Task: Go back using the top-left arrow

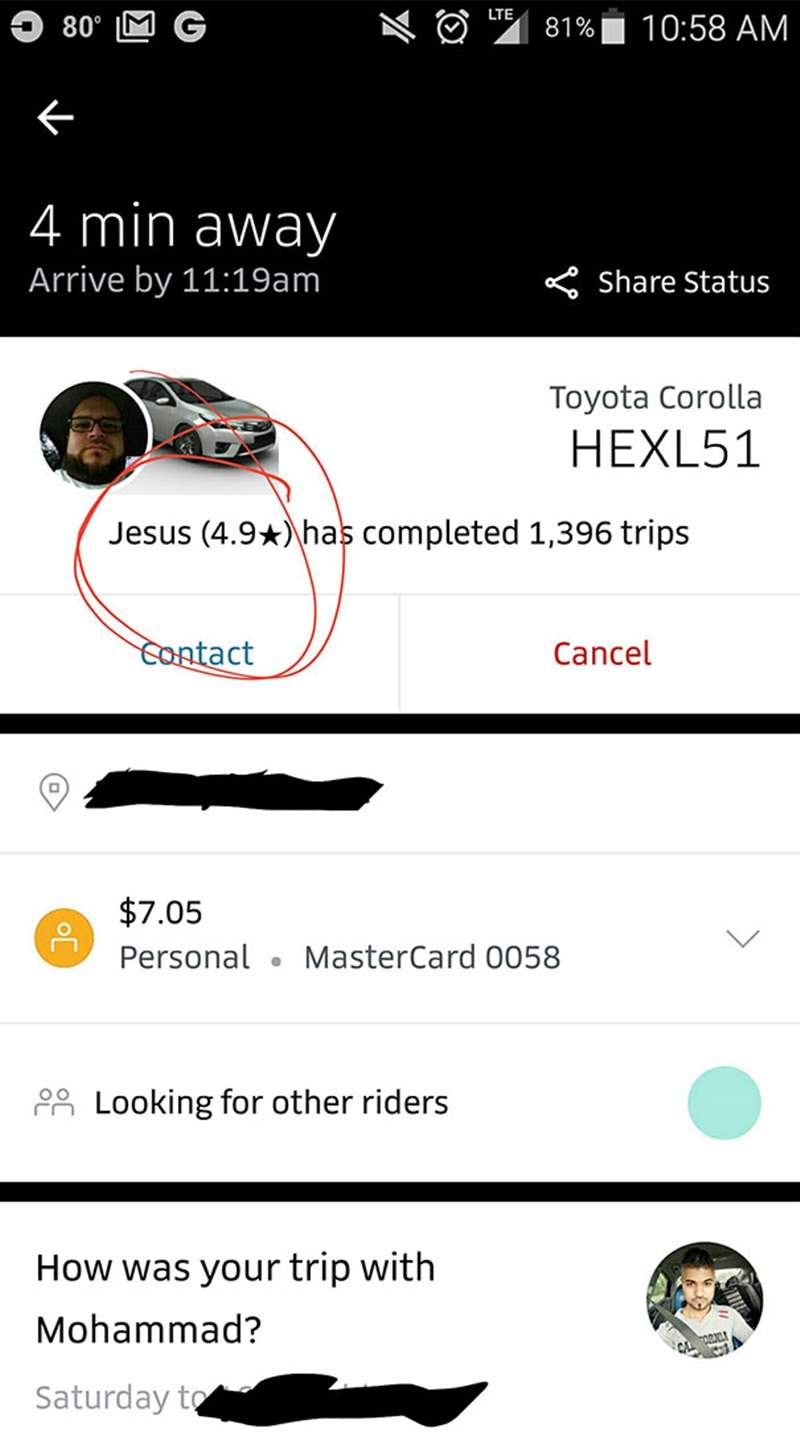Action: pos(56,118)
